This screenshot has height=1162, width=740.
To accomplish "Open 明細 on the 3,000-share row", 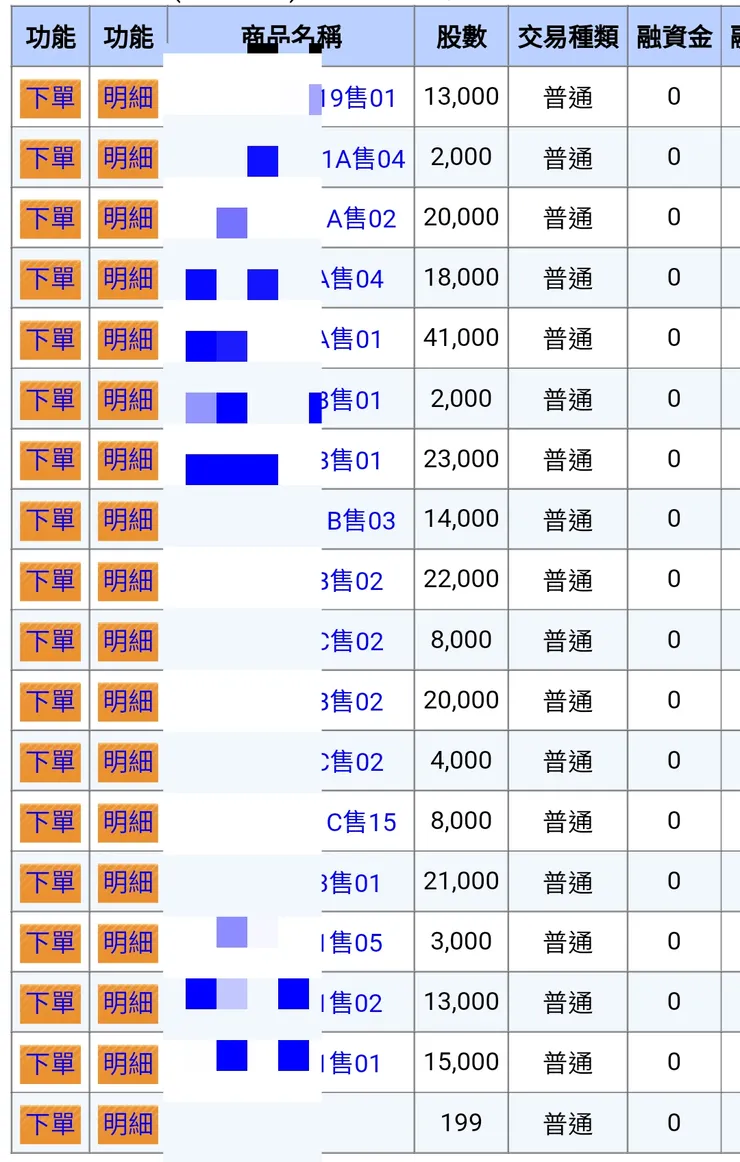I will (128, 942).
